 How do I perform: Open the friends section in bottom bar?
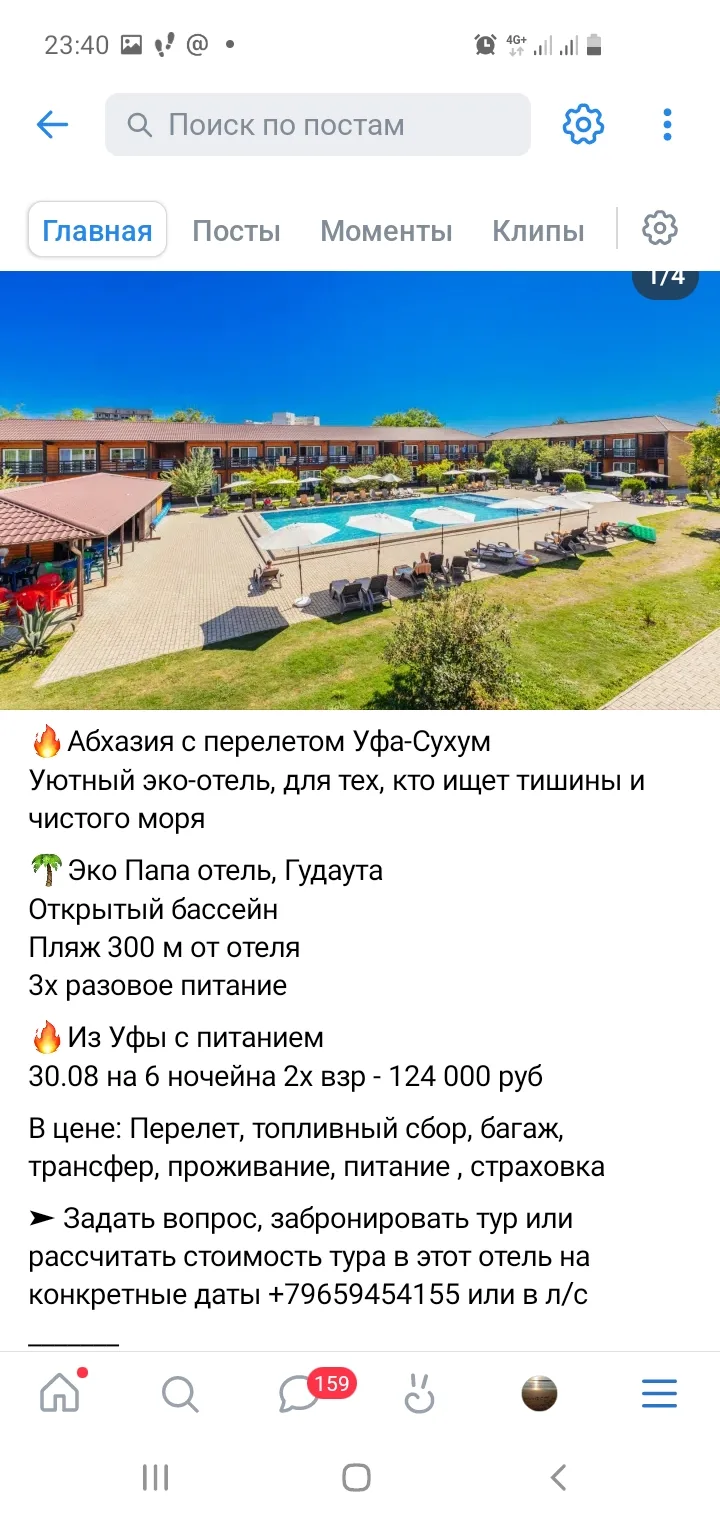(419, 1393)
